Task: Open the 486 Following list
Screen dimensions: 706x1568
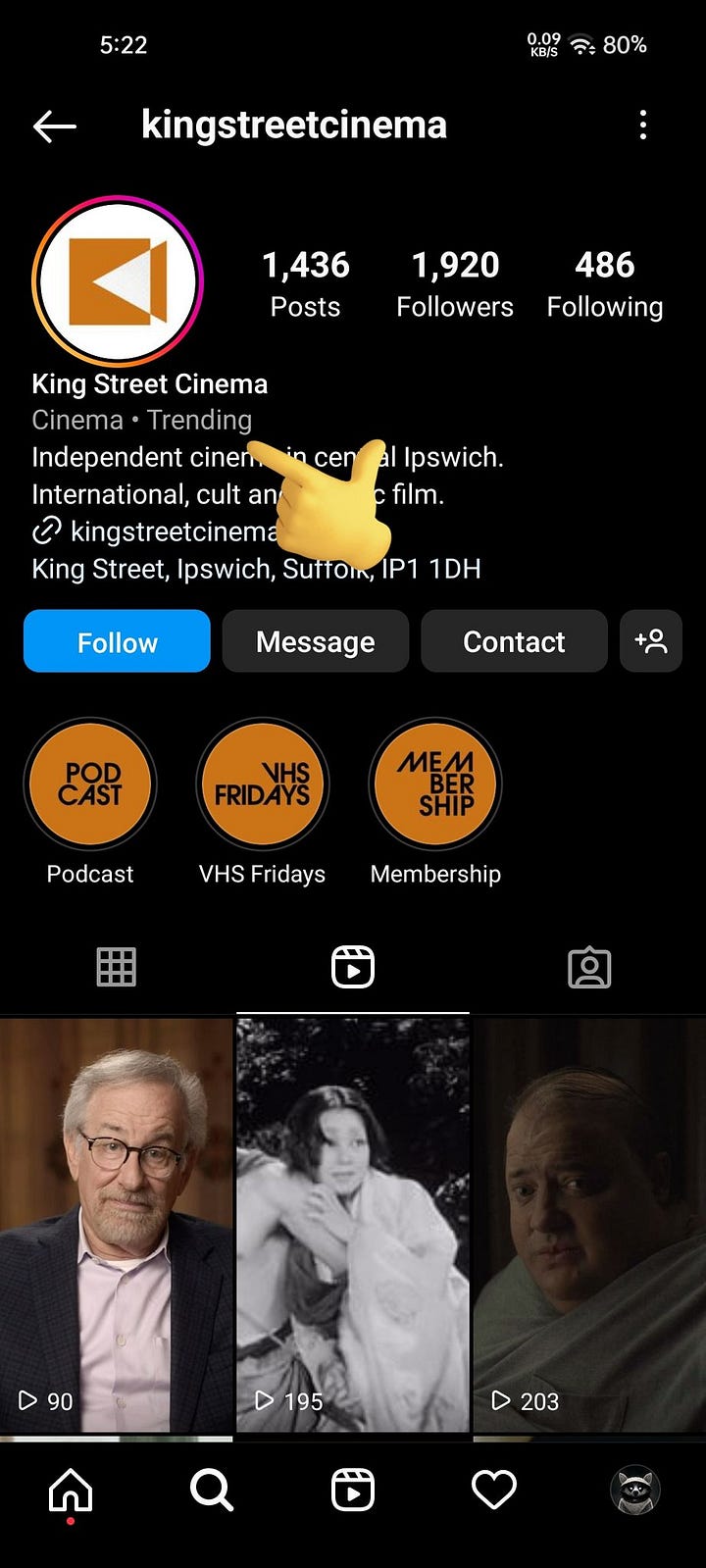Action: pos(605,284)
